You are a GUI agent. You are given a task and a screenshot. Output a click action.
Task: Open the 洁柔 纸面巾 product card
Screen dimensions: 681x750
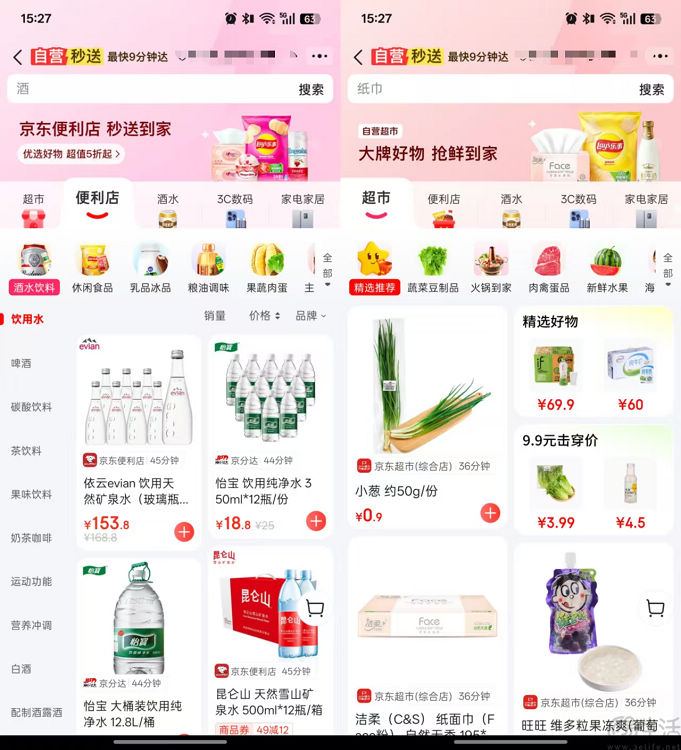click(x=427, y=640)
